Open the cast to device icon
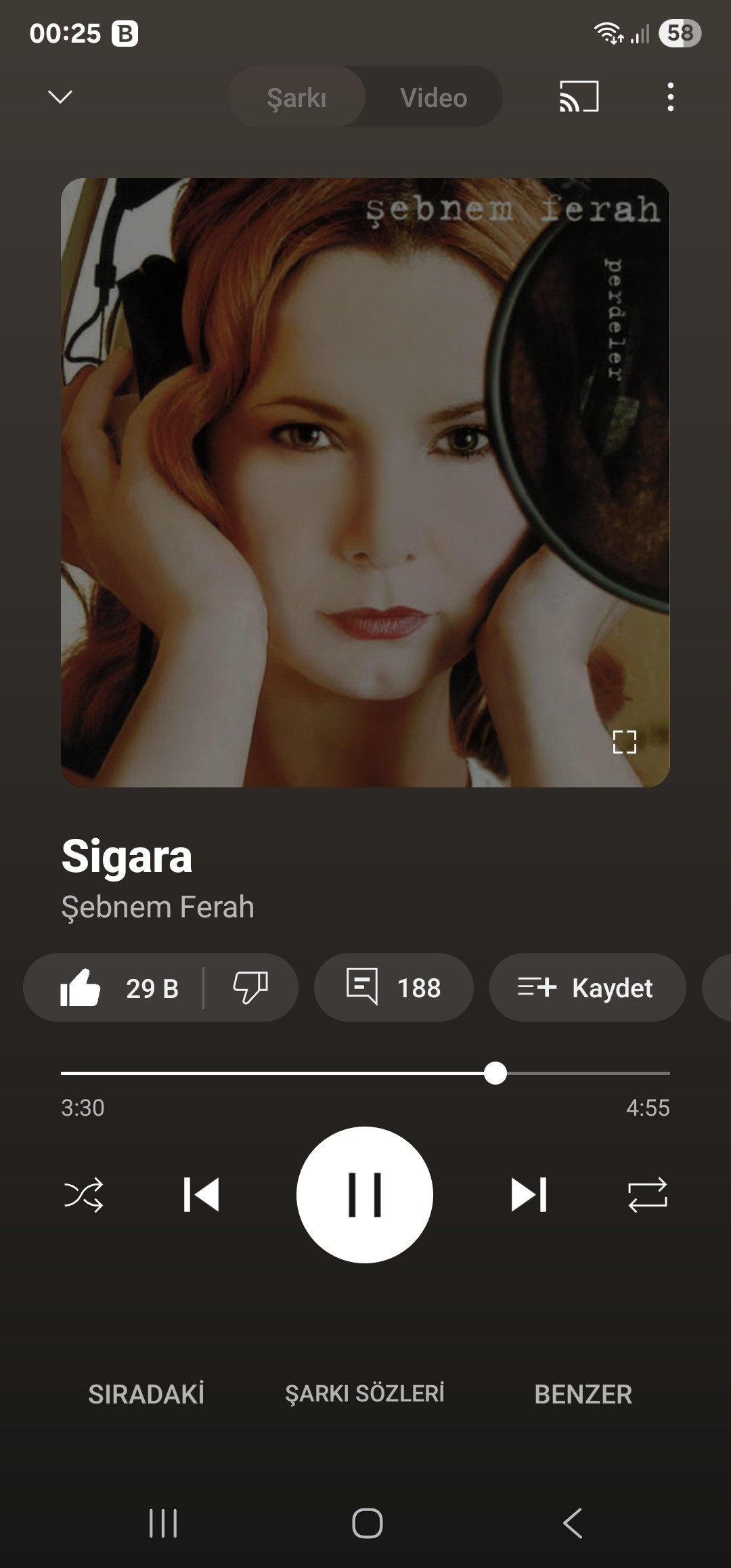This screenshot has width=731, height=1568. 579,96
